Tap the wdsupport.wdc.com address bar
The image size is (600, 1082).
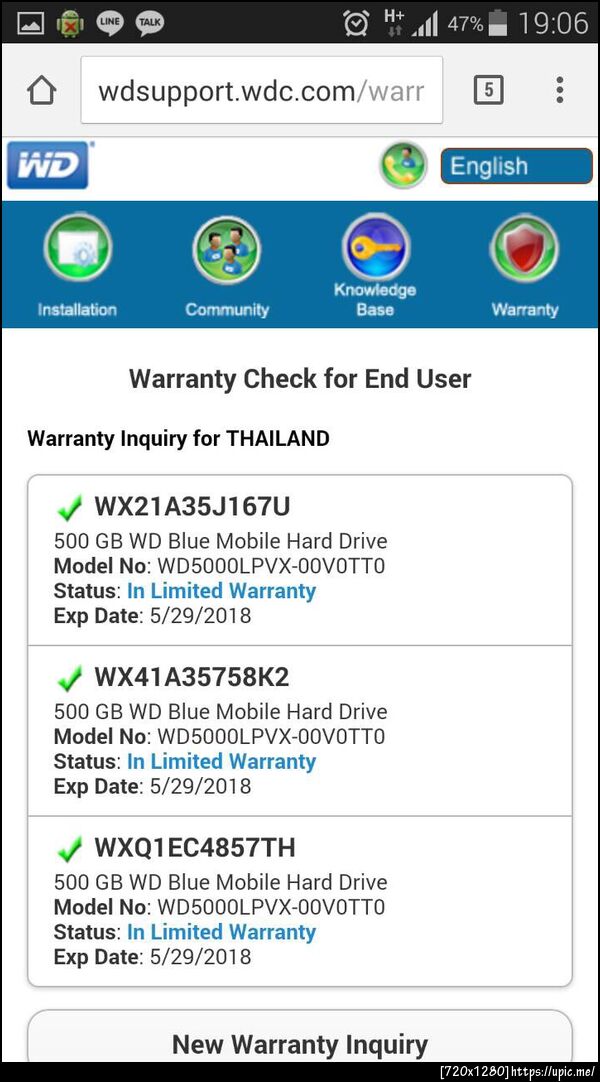click(x=261, y=91)
